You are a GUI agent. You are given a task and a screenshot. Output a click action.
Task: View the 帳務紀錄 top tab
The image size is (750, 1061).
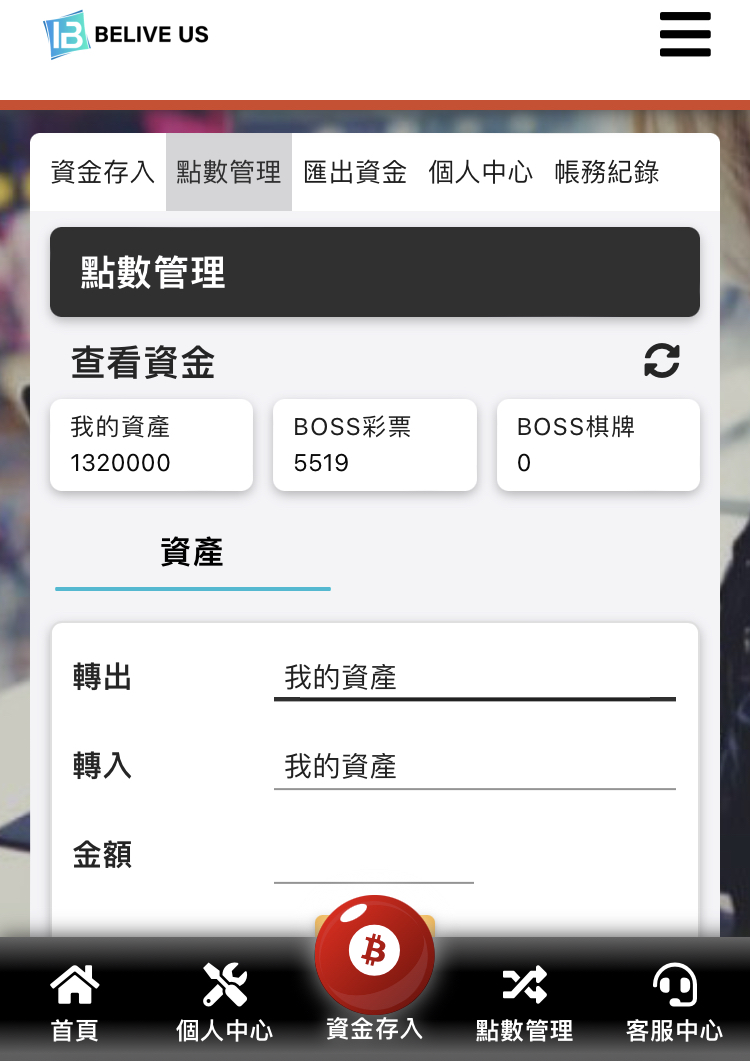607,172
